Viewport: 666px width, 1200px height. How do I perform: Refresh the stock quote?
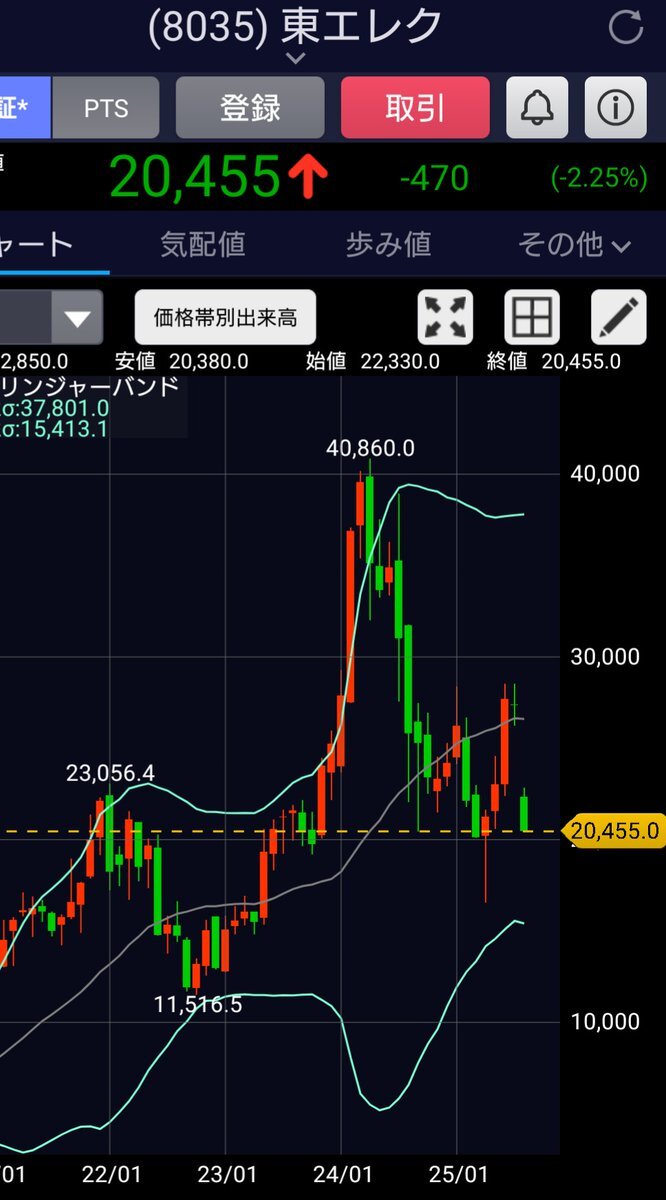[625, 28]
